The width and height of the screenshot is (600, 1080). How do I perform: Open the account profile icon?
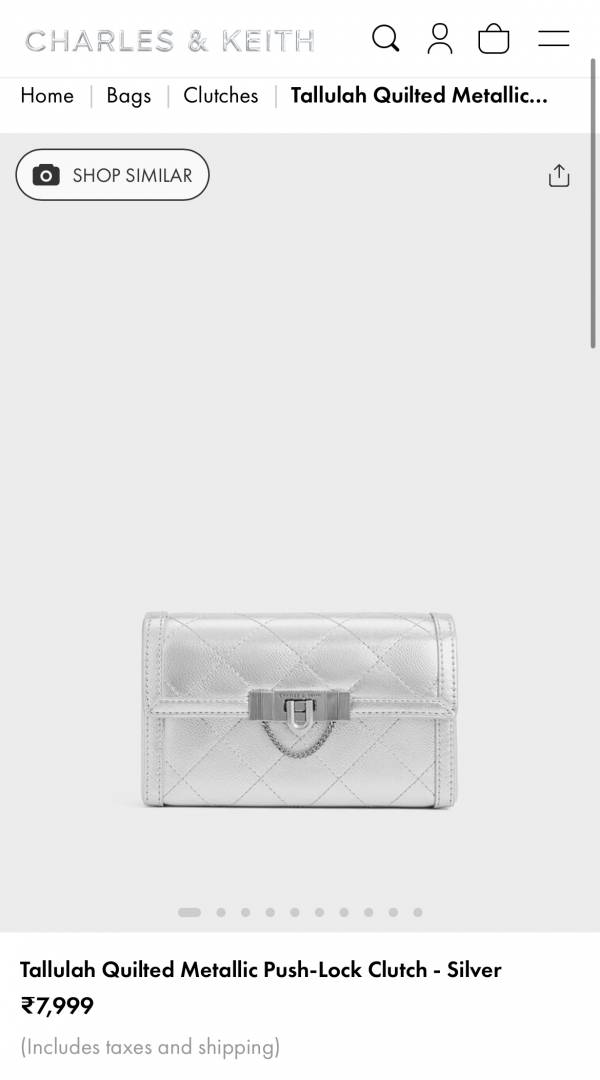[439, 39]
